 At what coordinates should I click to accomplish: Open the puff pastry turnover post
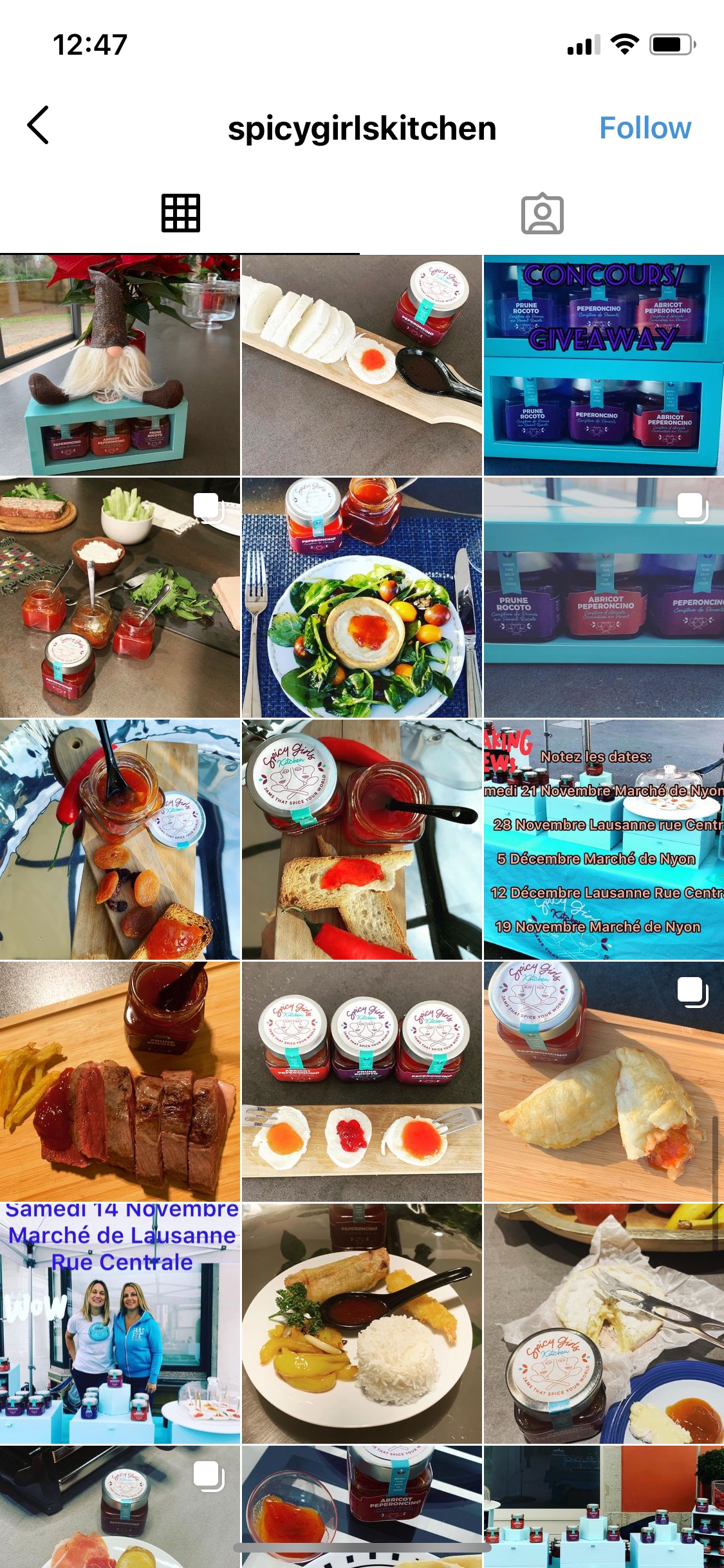coord(604,1081)
